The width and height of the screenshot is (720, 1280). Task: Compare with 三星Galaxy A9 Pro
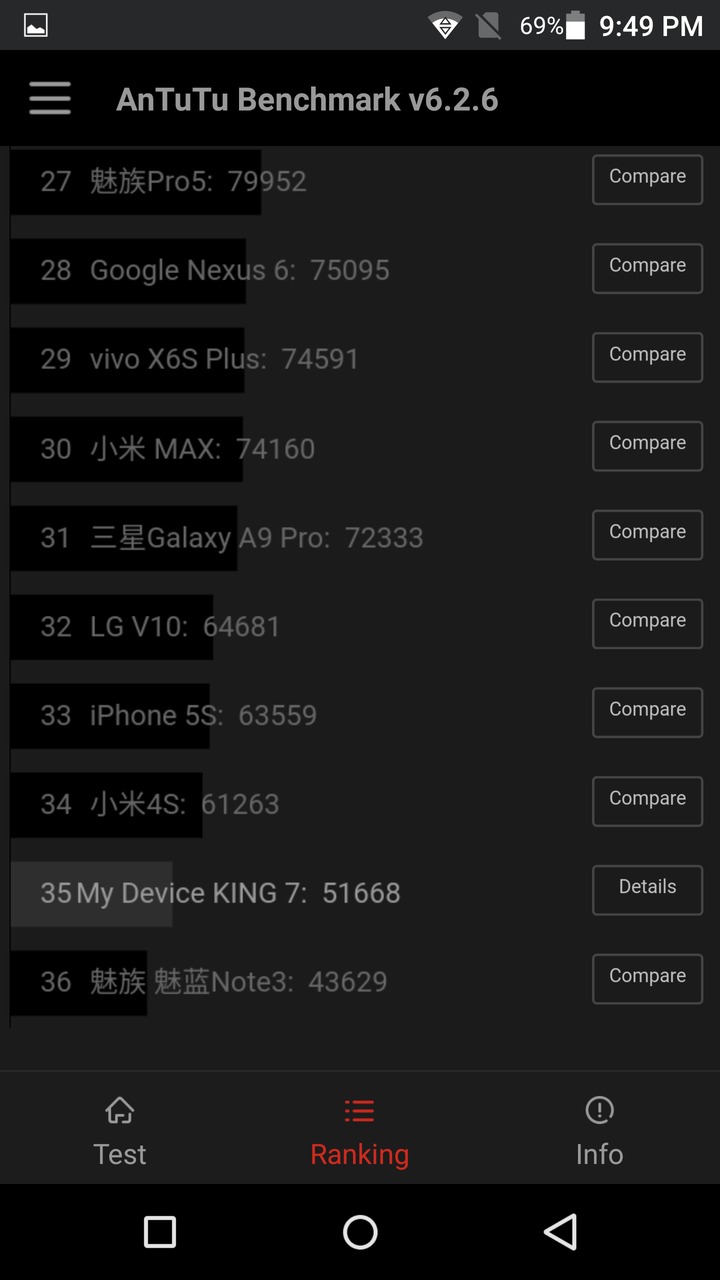pyautogui.click(x=647, y=534)
